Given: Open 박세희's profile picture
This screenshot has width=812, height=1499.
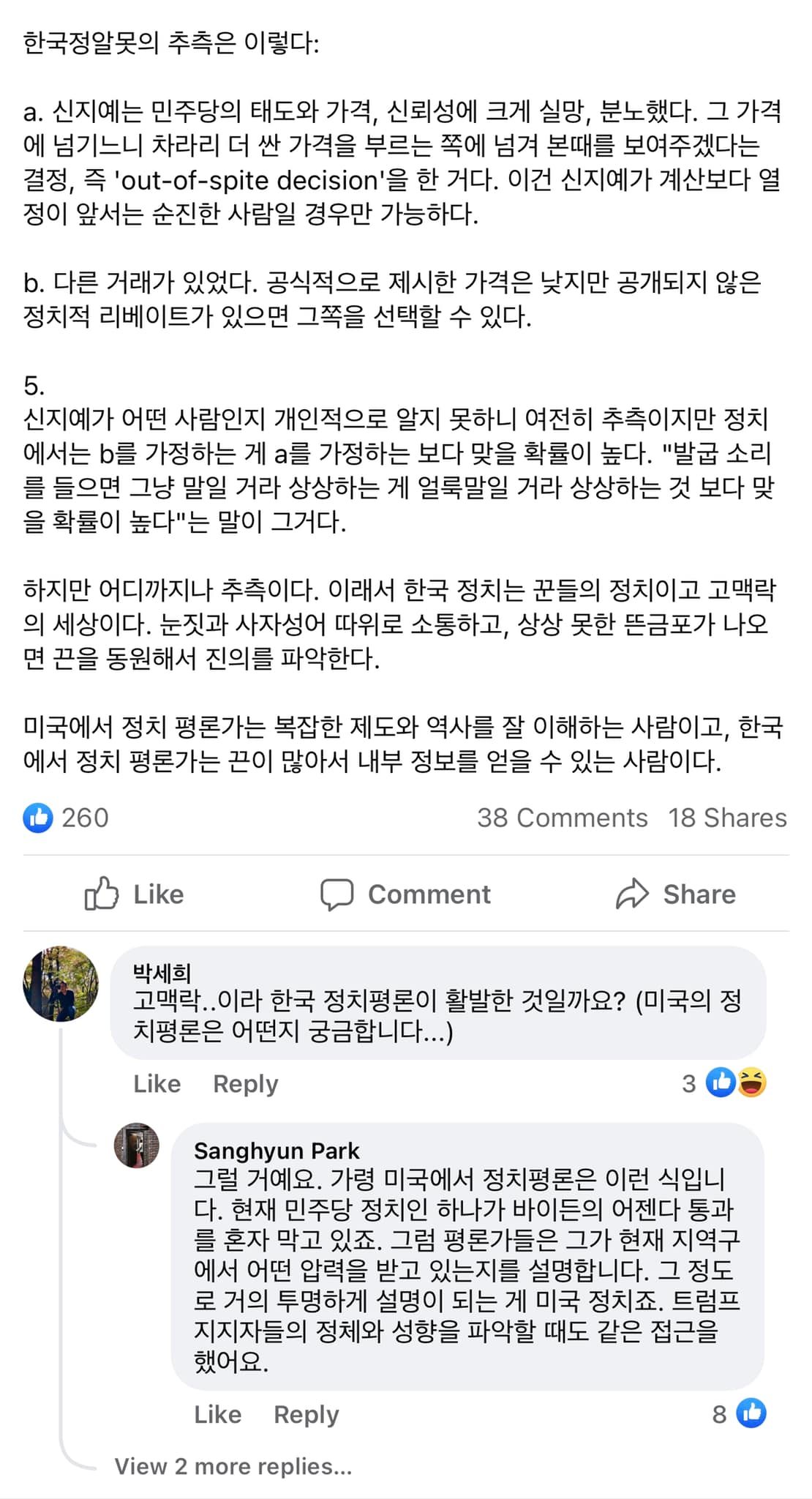Looking at the screenshot, I should [x=61, y=984].
